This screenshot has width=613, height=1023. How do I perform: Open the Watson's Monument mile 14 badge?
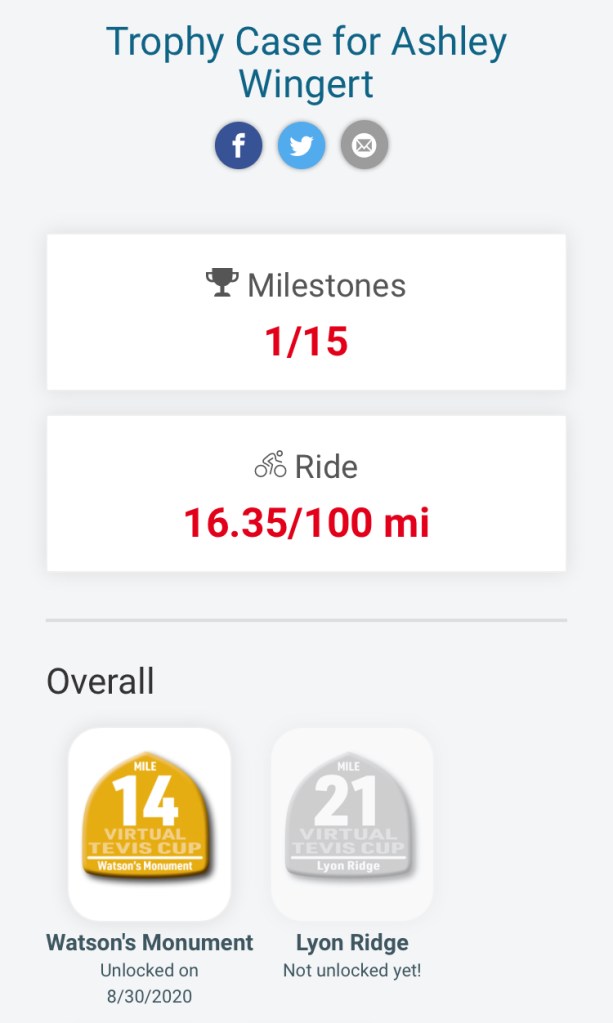pos(149,823)
